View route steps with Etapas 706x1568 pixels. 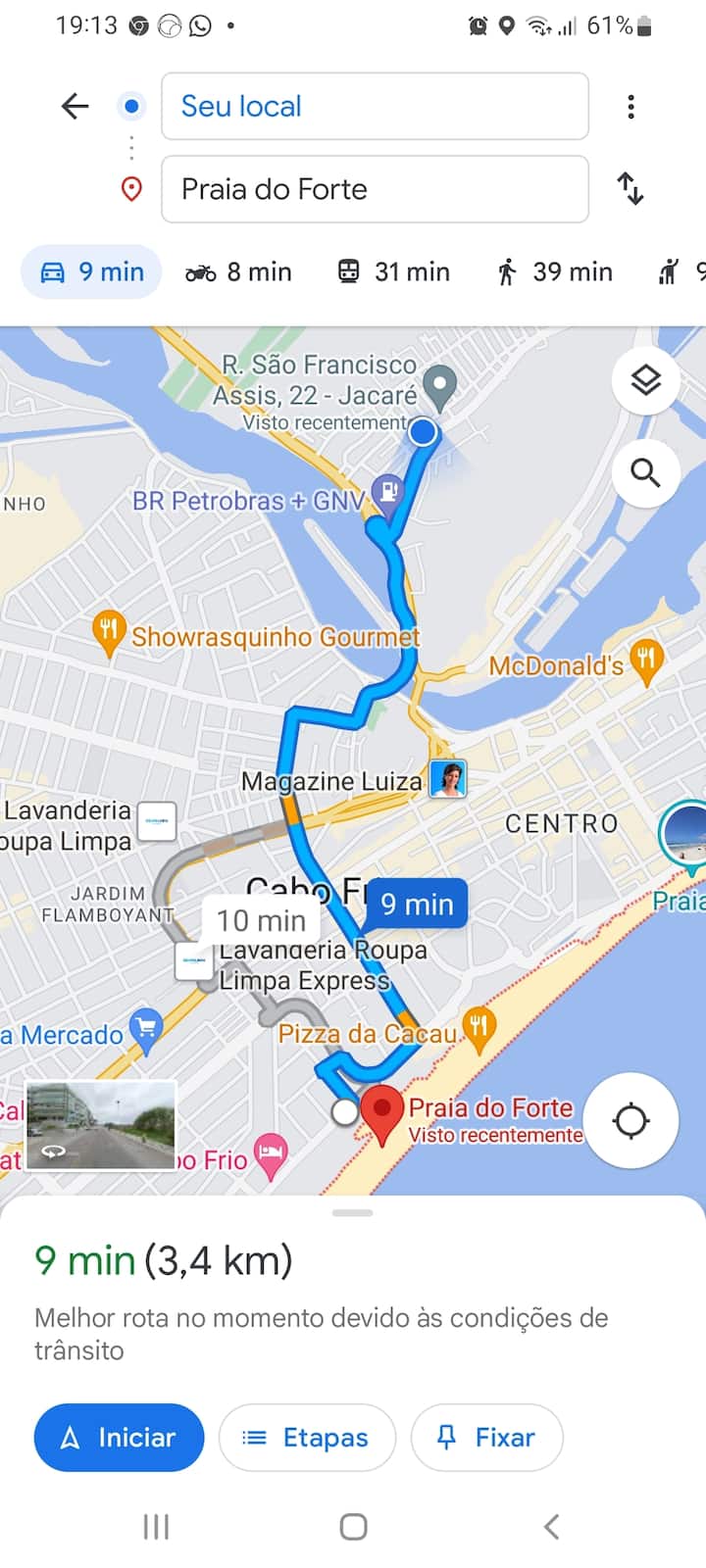[x=306, y=1438]
